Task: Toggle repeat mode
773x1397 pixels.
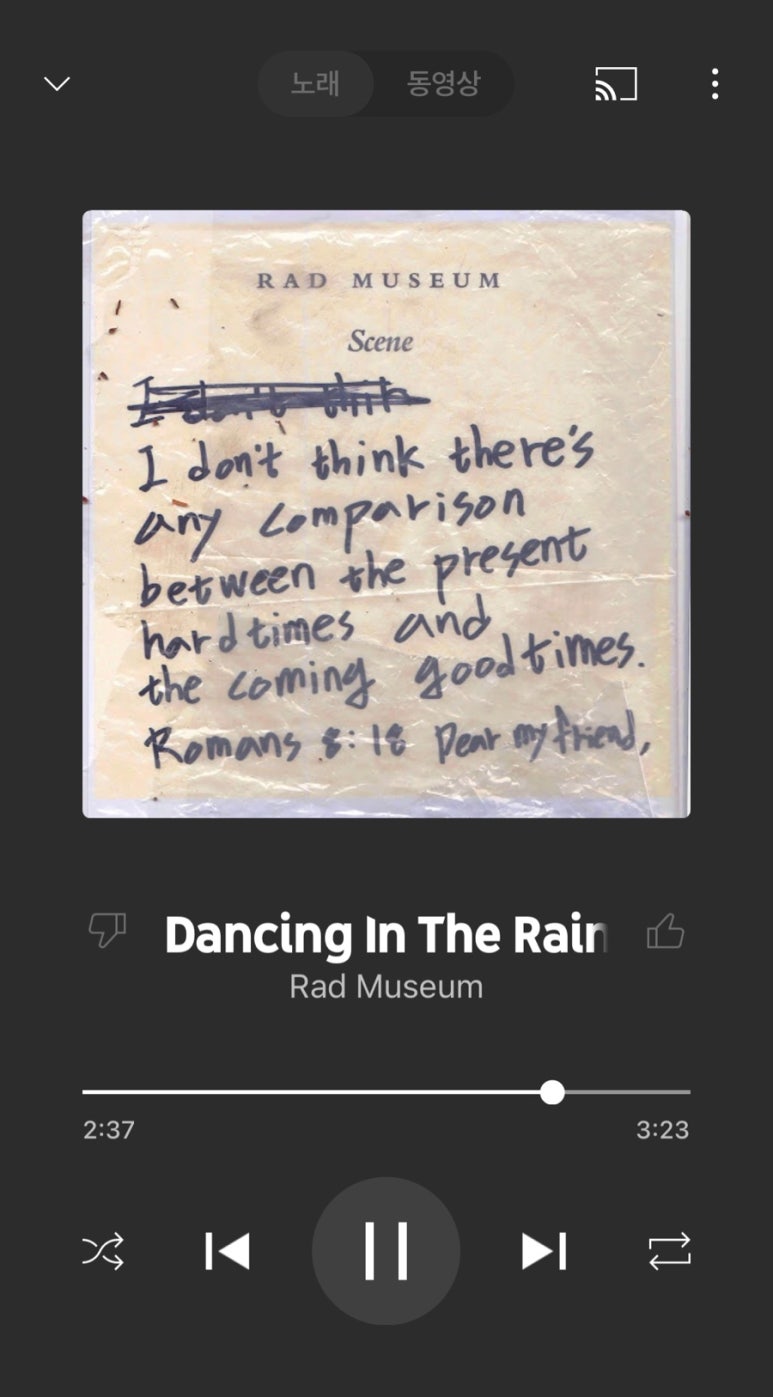Action: 669,1251
